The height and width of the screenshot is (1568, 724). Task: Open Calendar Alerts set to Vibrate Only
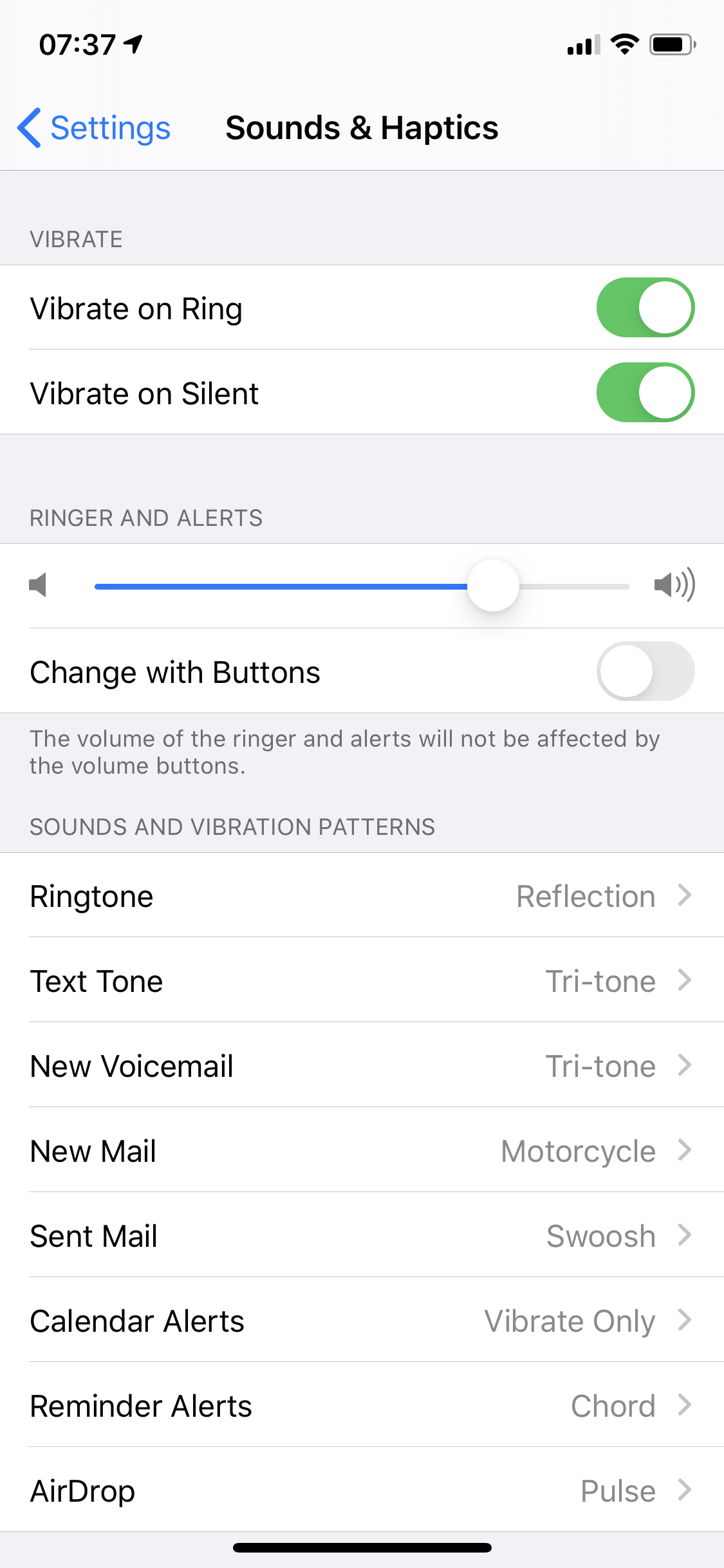(362, 1320)
